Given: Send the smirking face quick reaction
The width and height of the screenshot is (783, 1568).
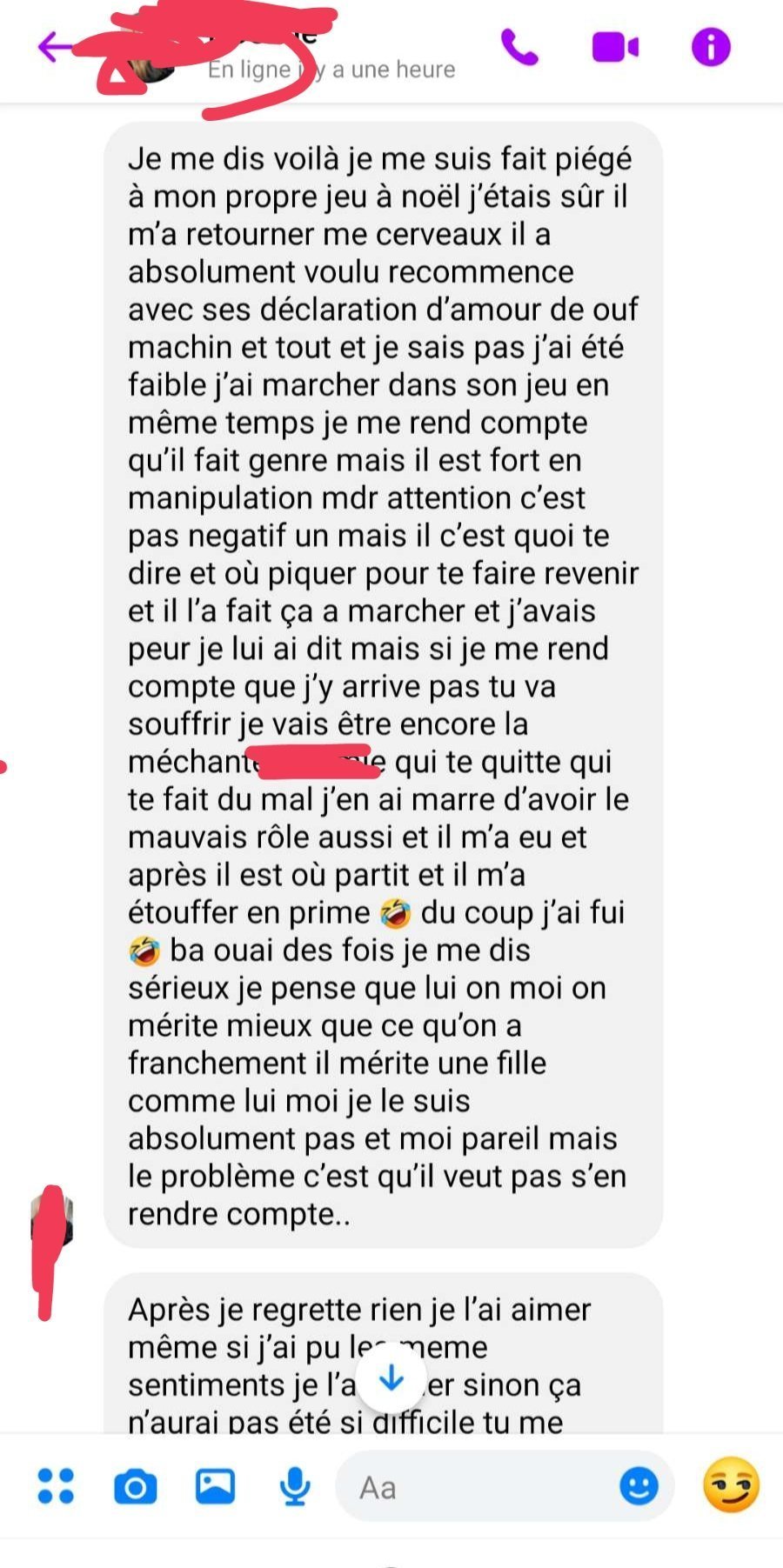Looking at the screenshot, I should click(x=731, y=1485).
